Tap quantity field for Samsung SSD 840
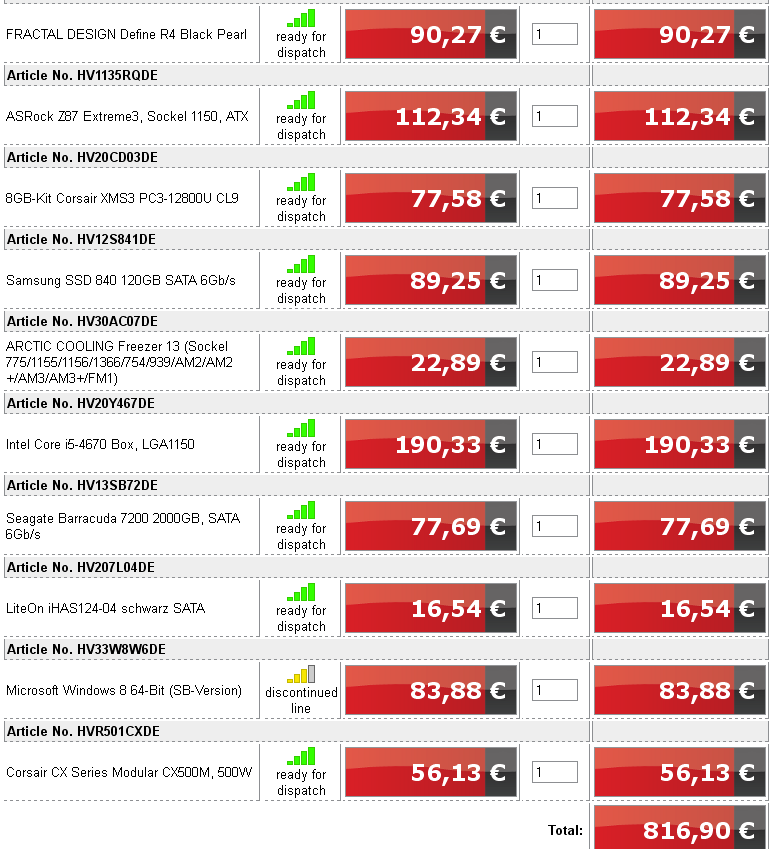 554,281
